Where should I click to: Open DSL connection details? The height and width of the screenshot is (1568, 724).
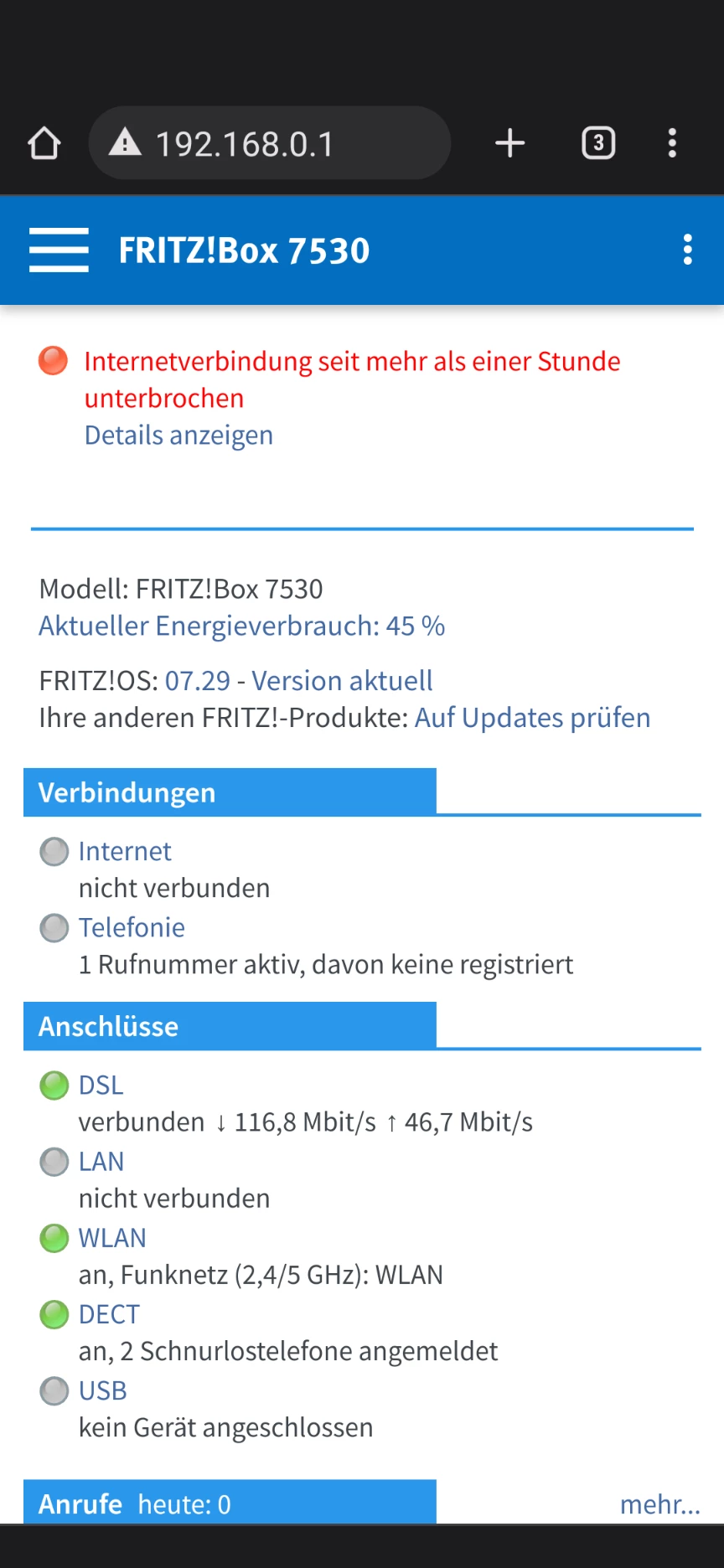tap(101, 1085)
